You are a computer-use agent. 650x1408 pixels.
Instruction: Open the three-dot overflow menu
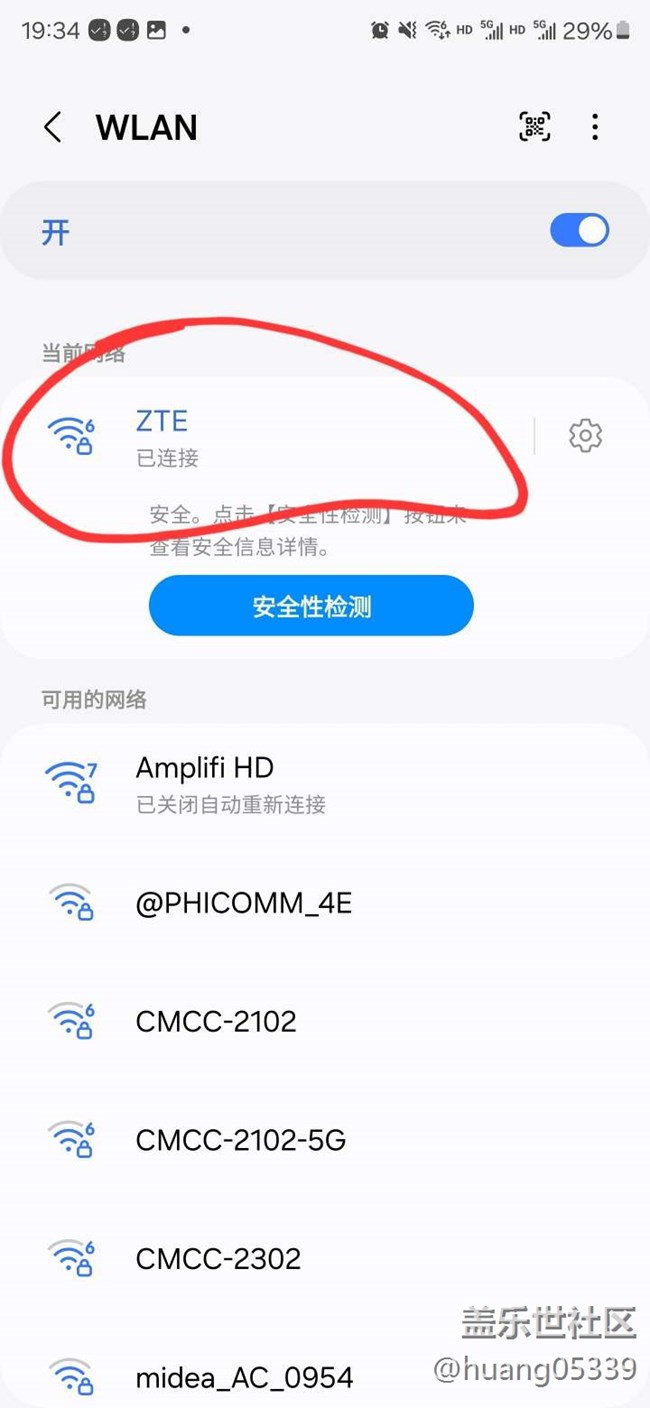click(x=595, y=127)
